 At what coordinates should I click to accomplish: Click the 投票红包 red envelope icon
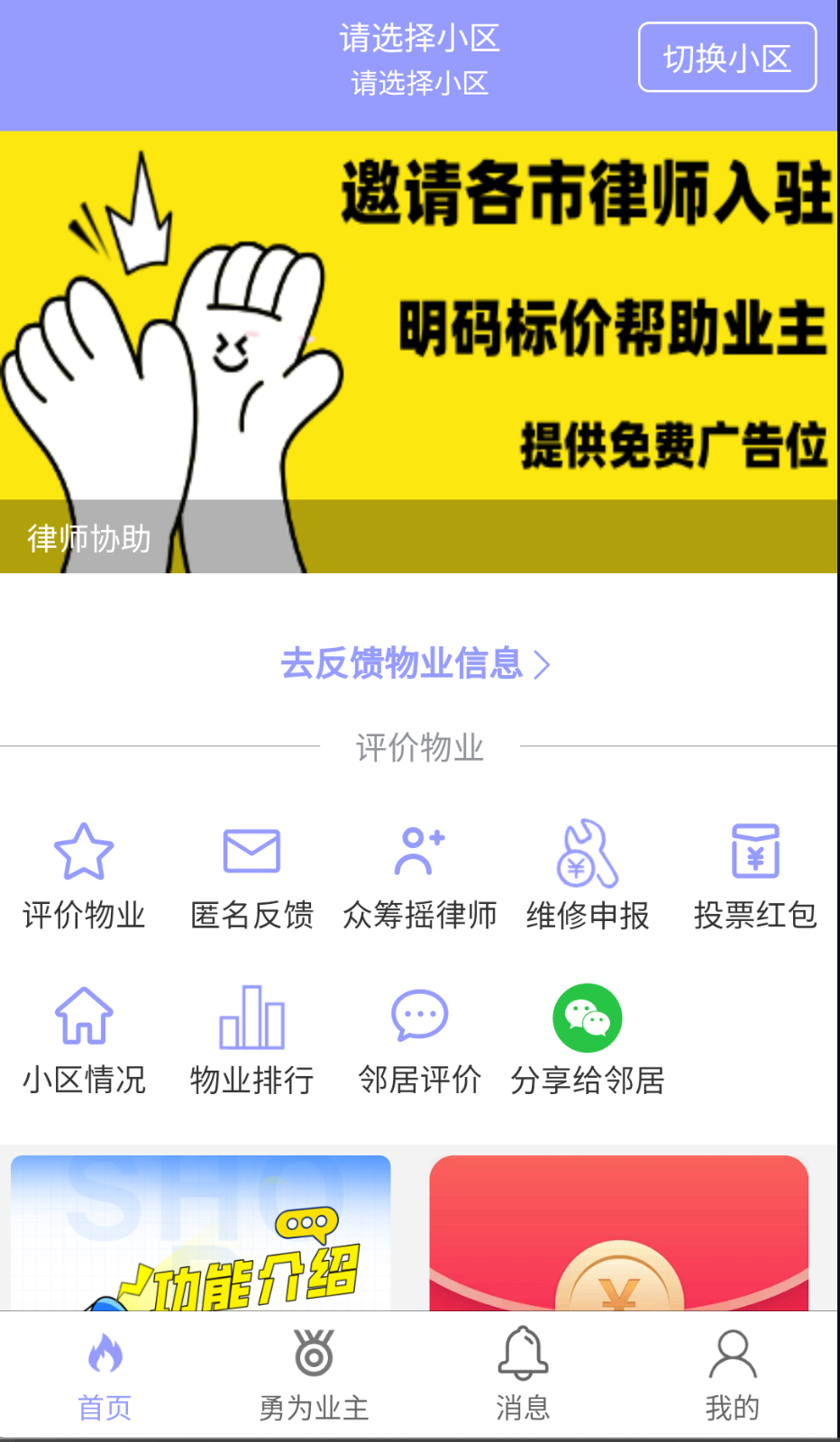pos(755,851)
